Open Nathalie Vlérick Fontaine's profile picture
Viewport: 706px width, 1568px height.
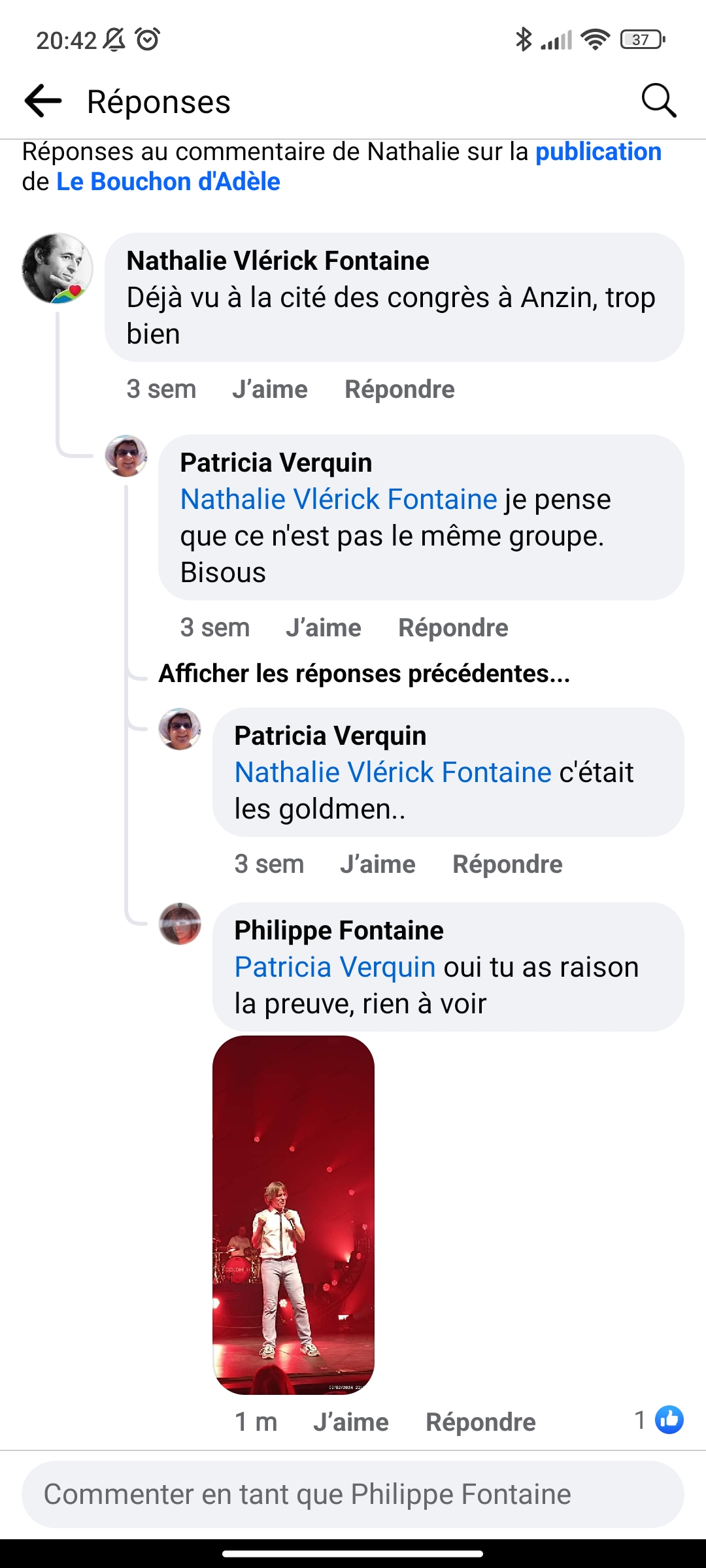pos(58,269)
